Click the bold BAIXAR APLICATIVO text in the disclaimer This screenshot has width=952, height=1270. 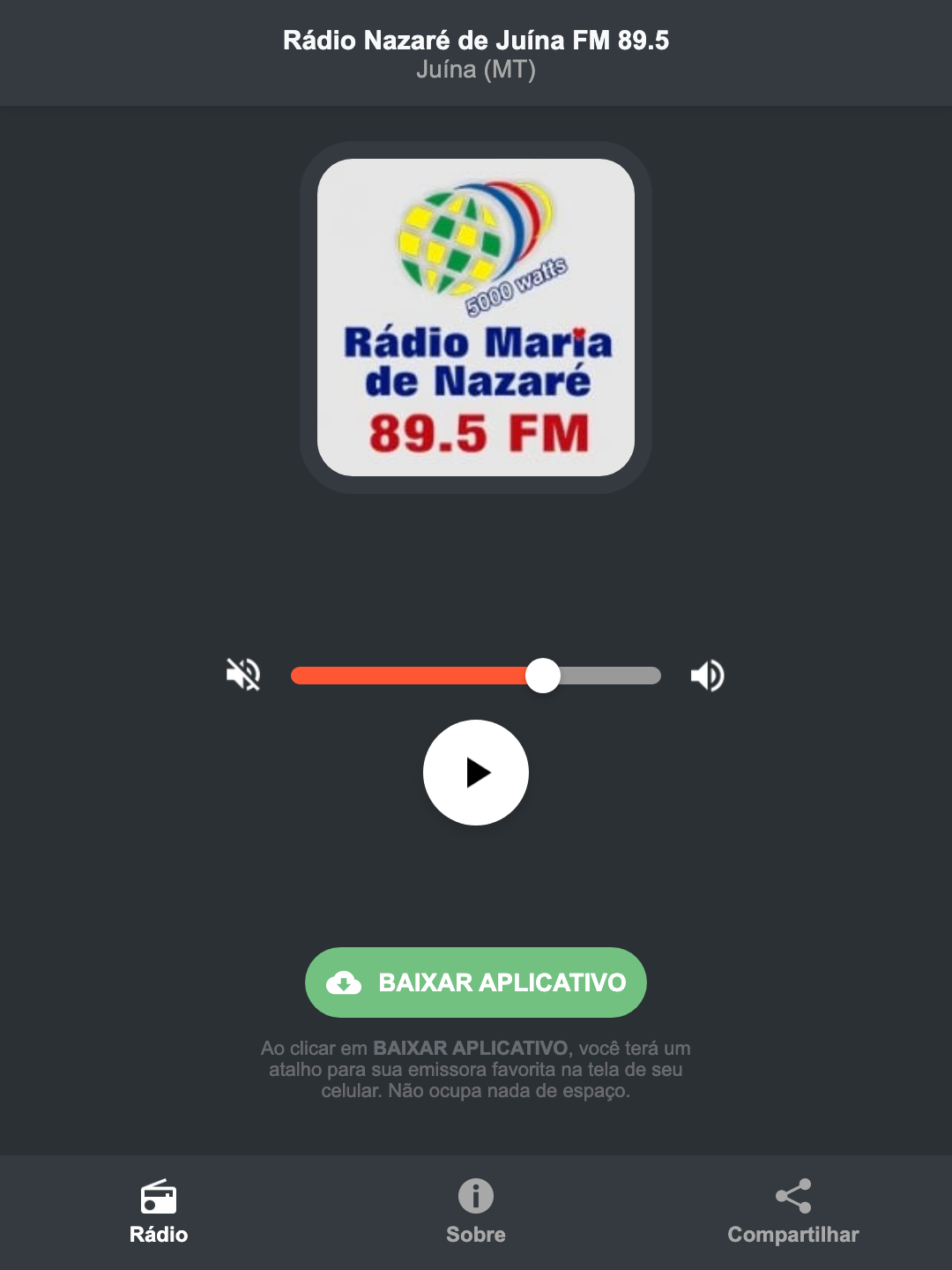coord(472,1049)
